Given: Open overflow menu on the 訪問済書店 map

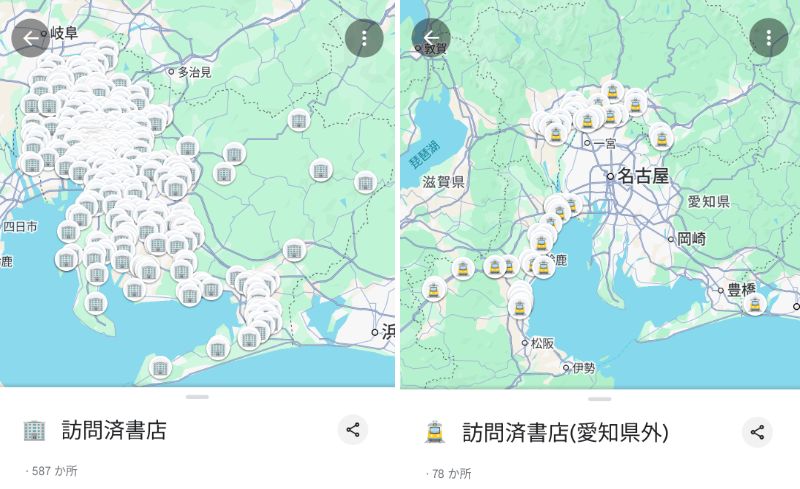Looking at the screenshot, I should [364, 38].
